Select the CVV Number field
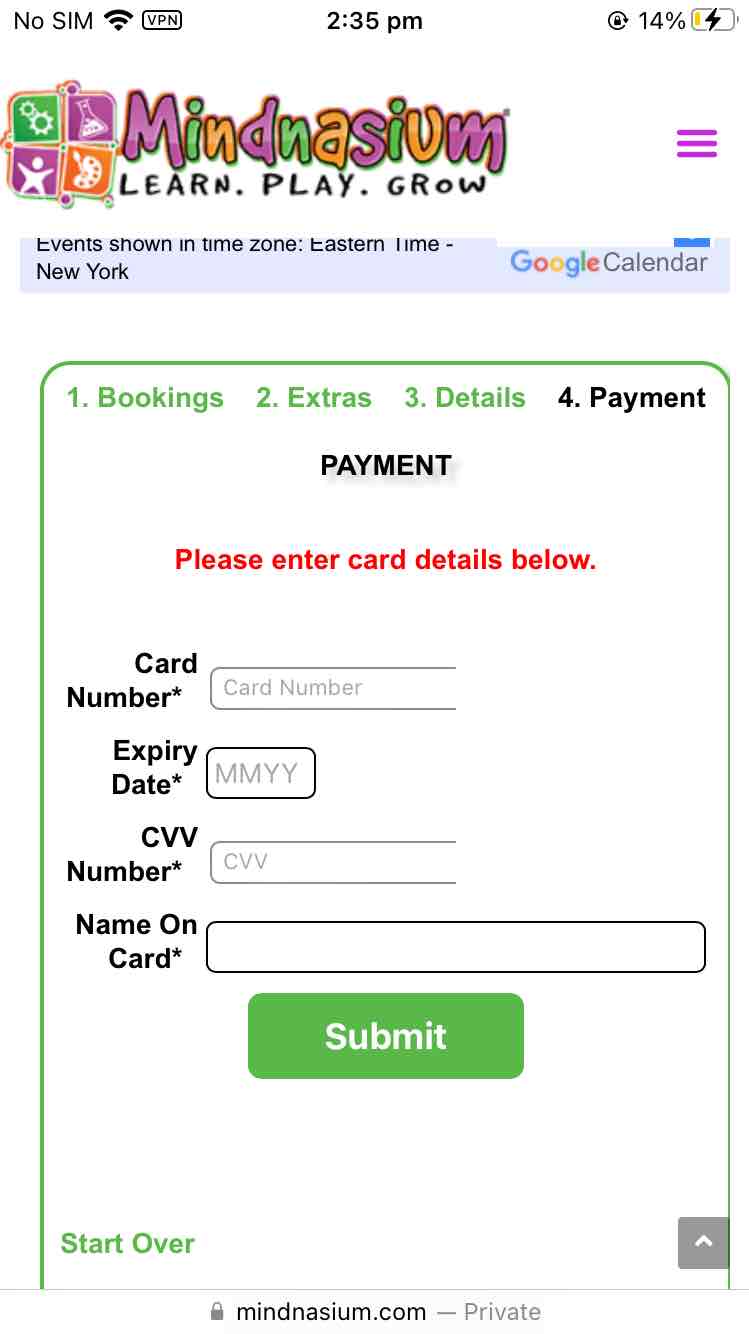Screen dimensions: 749x1334 tap(333, 862)
